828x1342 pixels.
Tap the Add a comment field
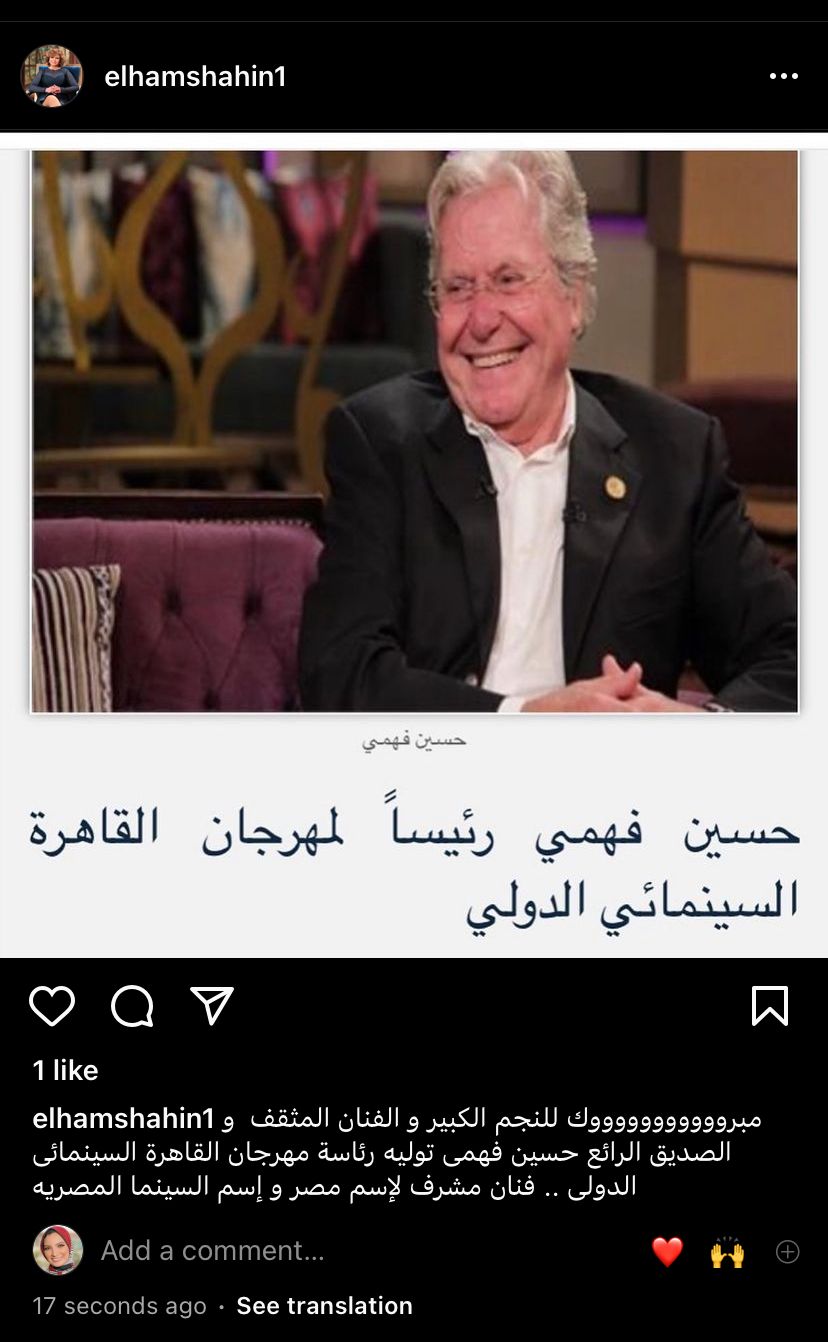coord(212,1250)
